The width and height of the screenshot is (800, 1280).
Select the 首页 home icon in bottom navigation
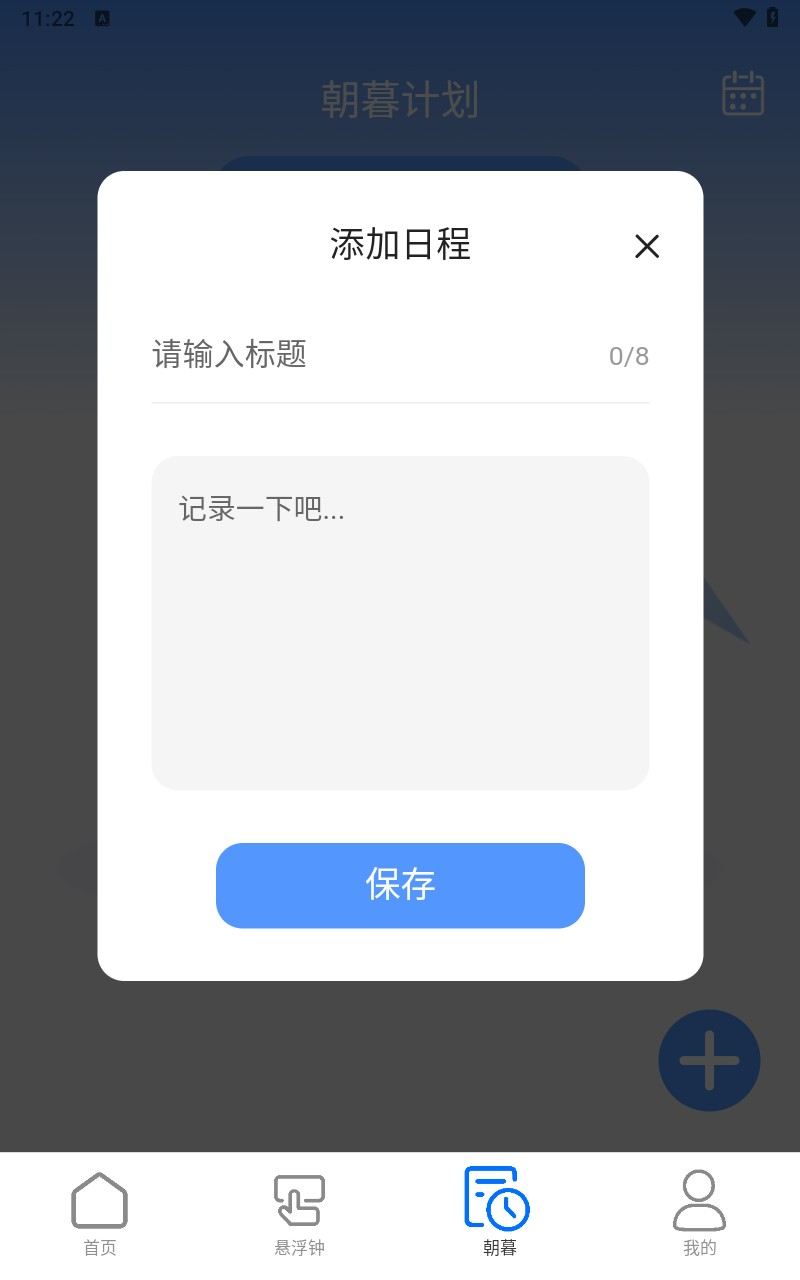(98, 1198)
